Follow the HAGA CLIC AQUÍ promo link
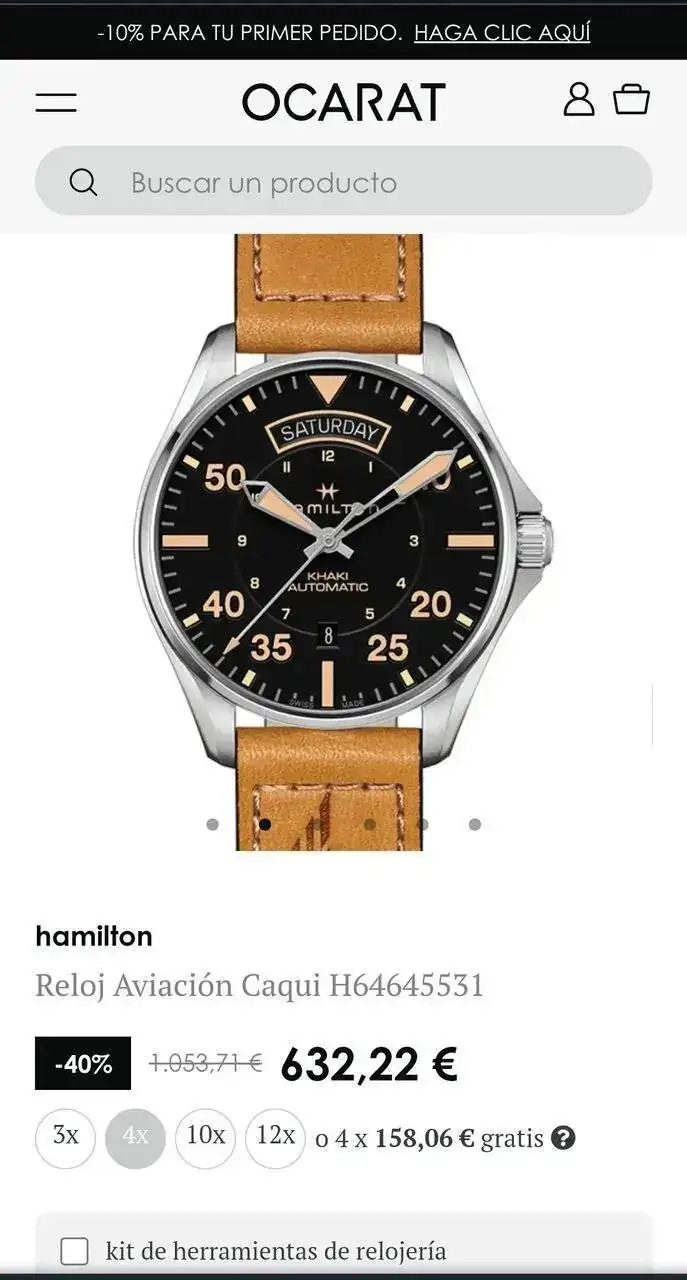This screenshot has height=1280, width=687. 502,32
